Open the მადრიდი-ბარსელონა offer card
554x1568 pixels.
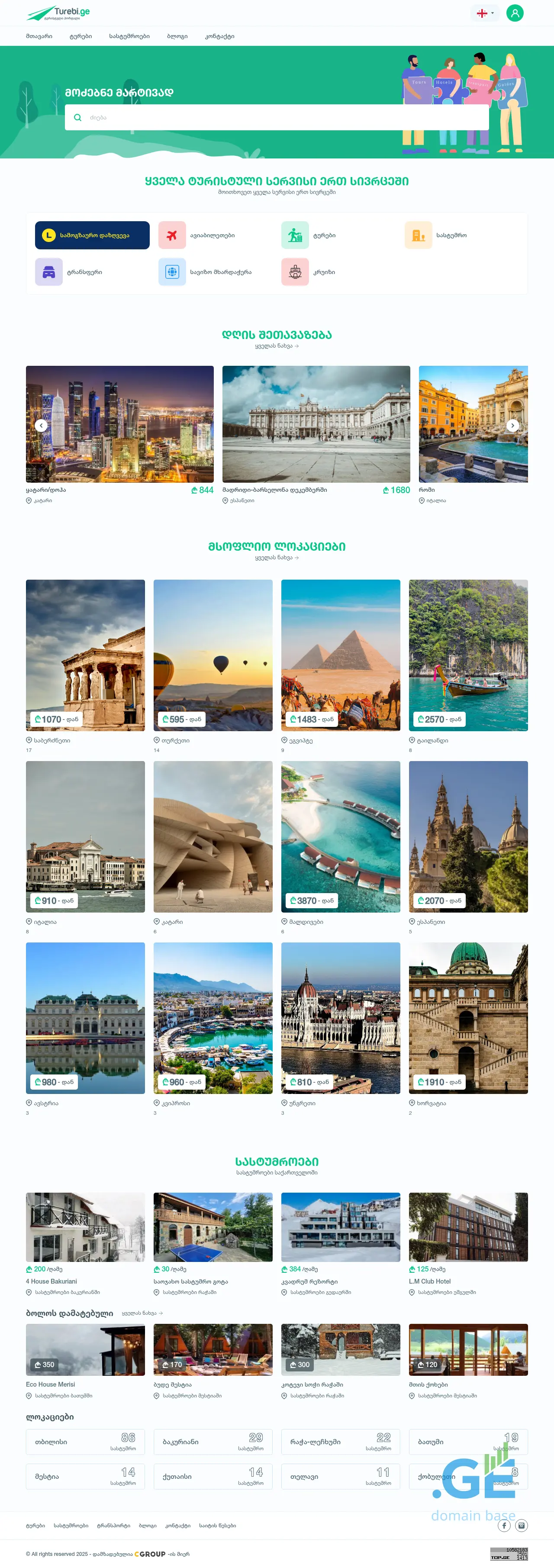[316, 424]
